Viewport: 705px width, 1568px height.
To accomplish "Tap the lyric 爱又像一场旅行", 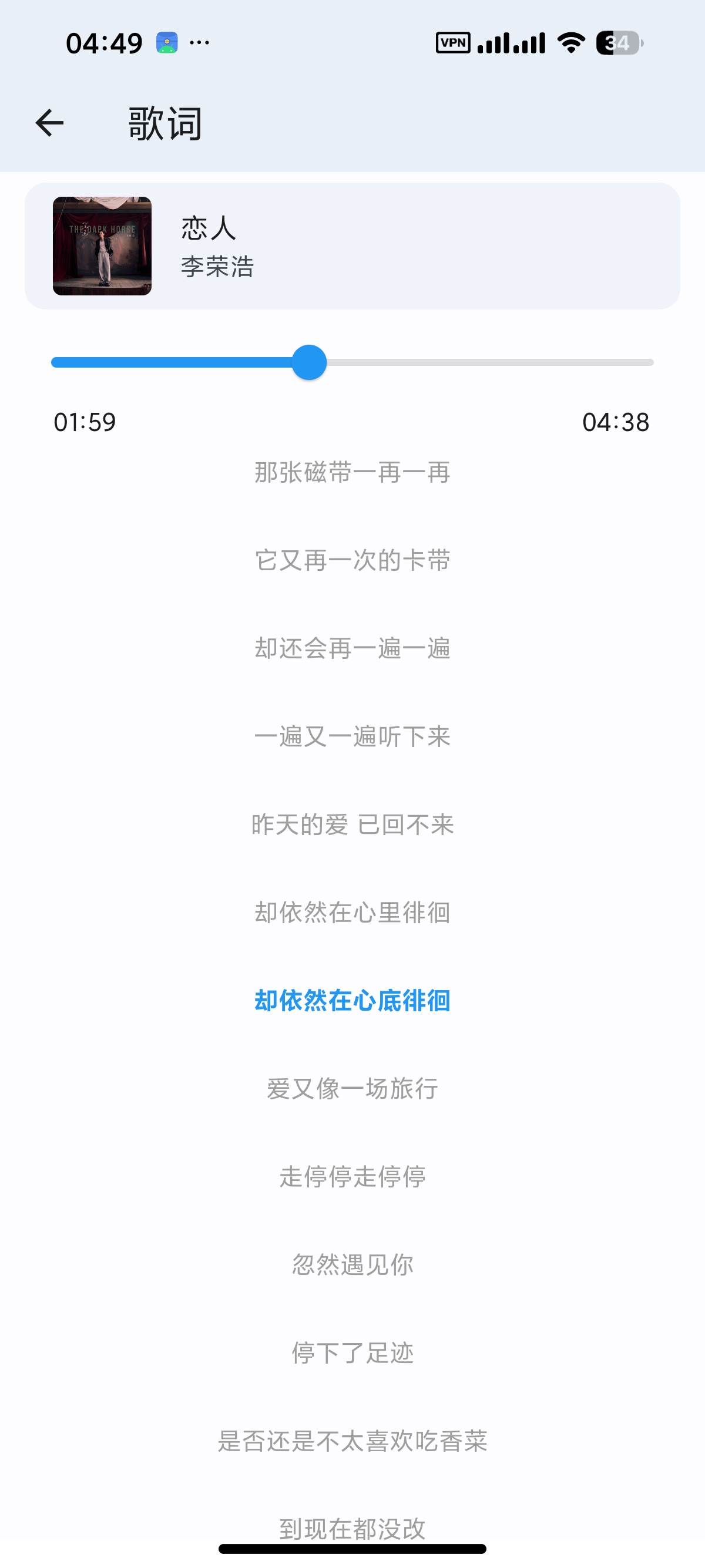I will pyautogui.click(x=352, y=1089).
